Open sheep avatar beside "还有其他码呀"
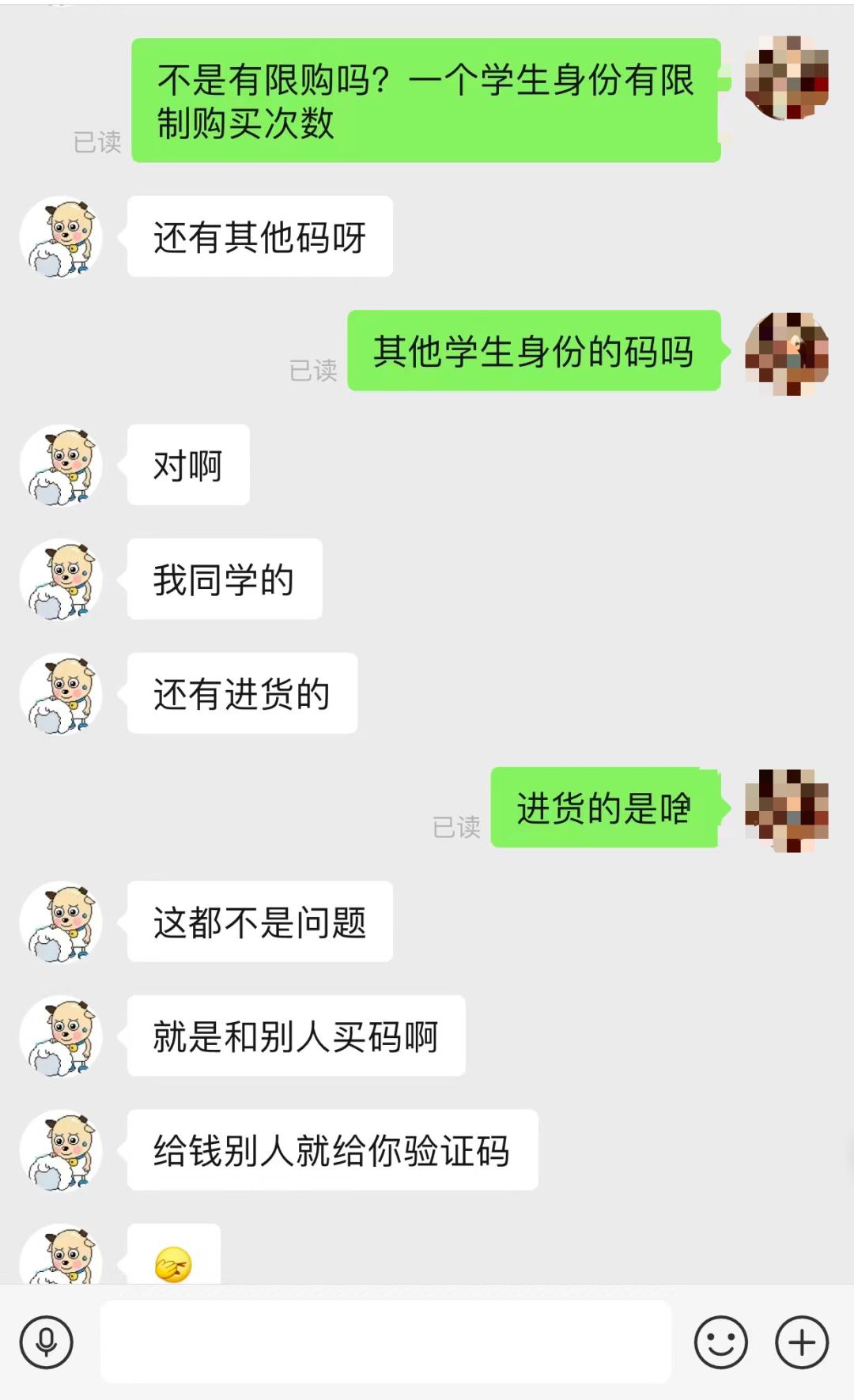 (x=62, y=237)
